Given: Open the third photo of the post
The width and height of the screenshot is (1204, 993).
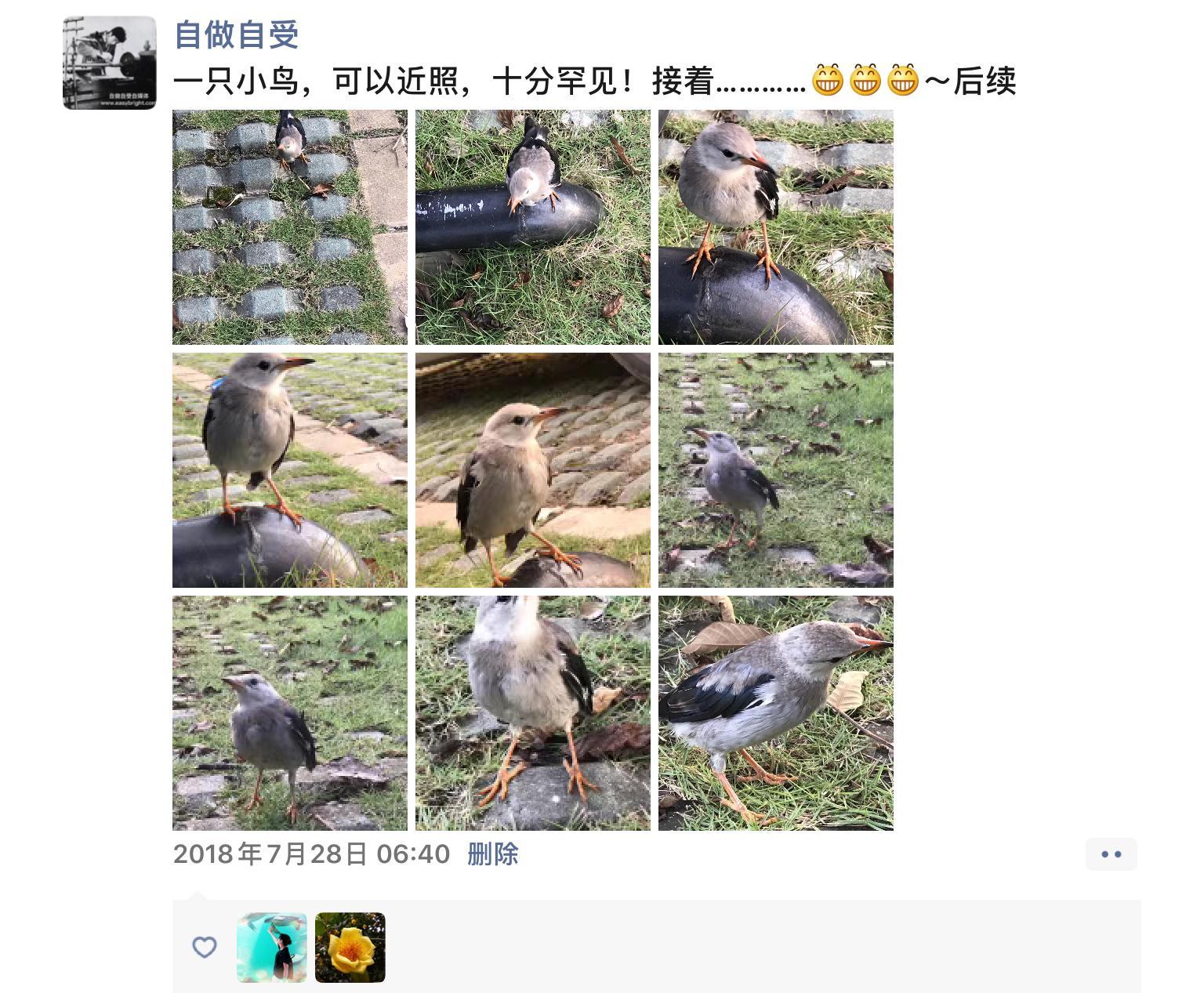Looking at the screenshot, I should pyautogui.click(x=776, y=227).
